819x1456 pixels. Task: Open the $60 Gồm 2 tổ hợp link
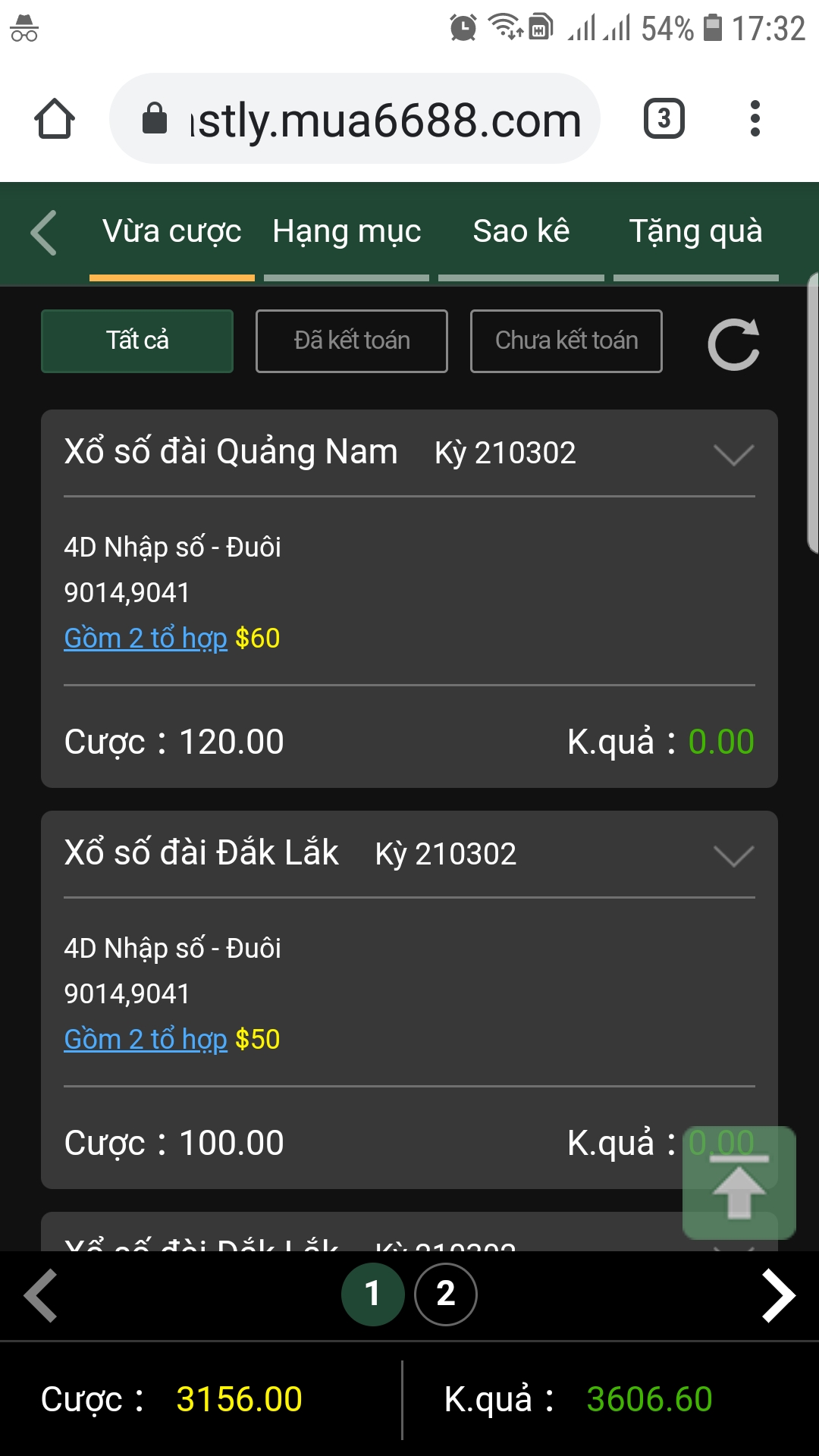coord(146,639)
